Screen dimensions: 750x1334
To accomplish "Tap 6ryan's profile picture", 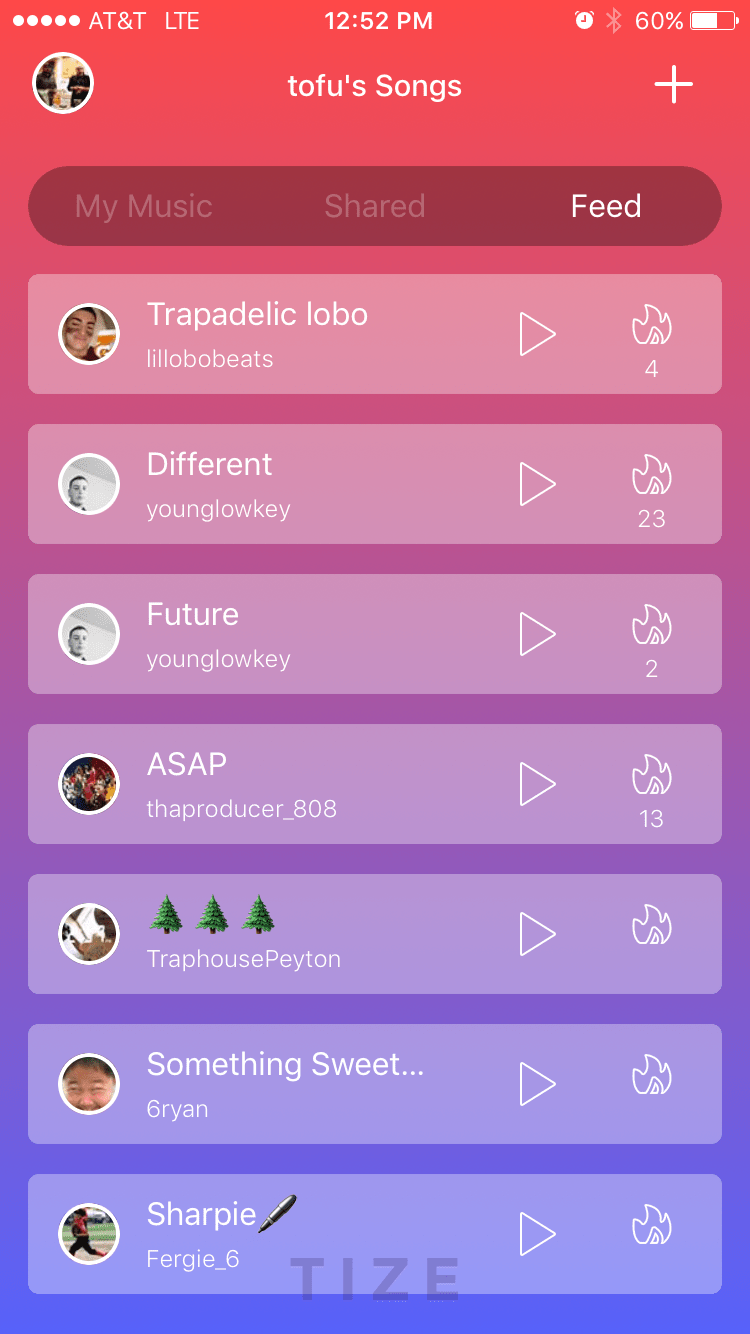I will (89, 1084).
